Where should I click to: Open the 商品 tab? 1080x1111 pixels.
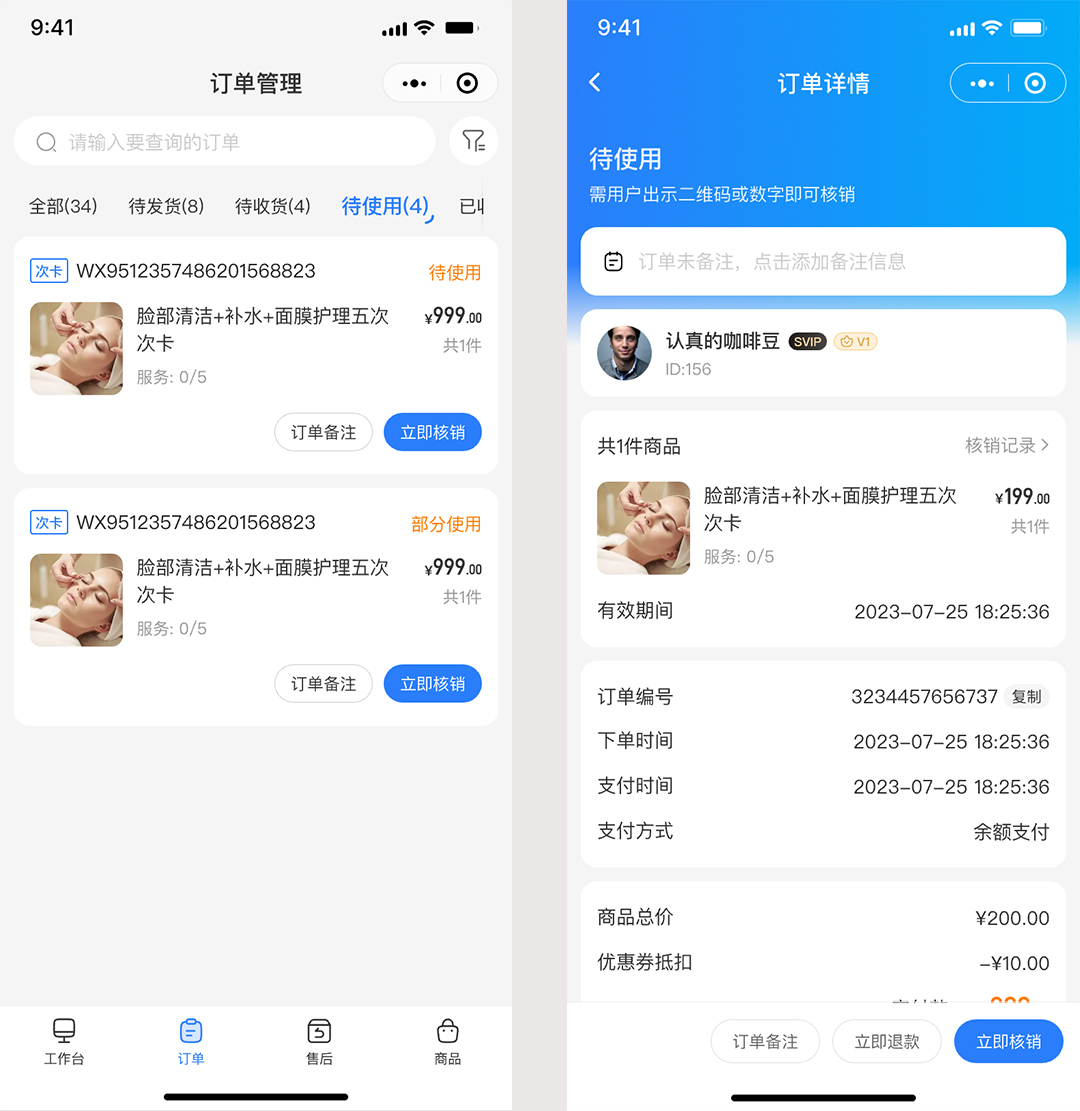tap(447, 1041)
